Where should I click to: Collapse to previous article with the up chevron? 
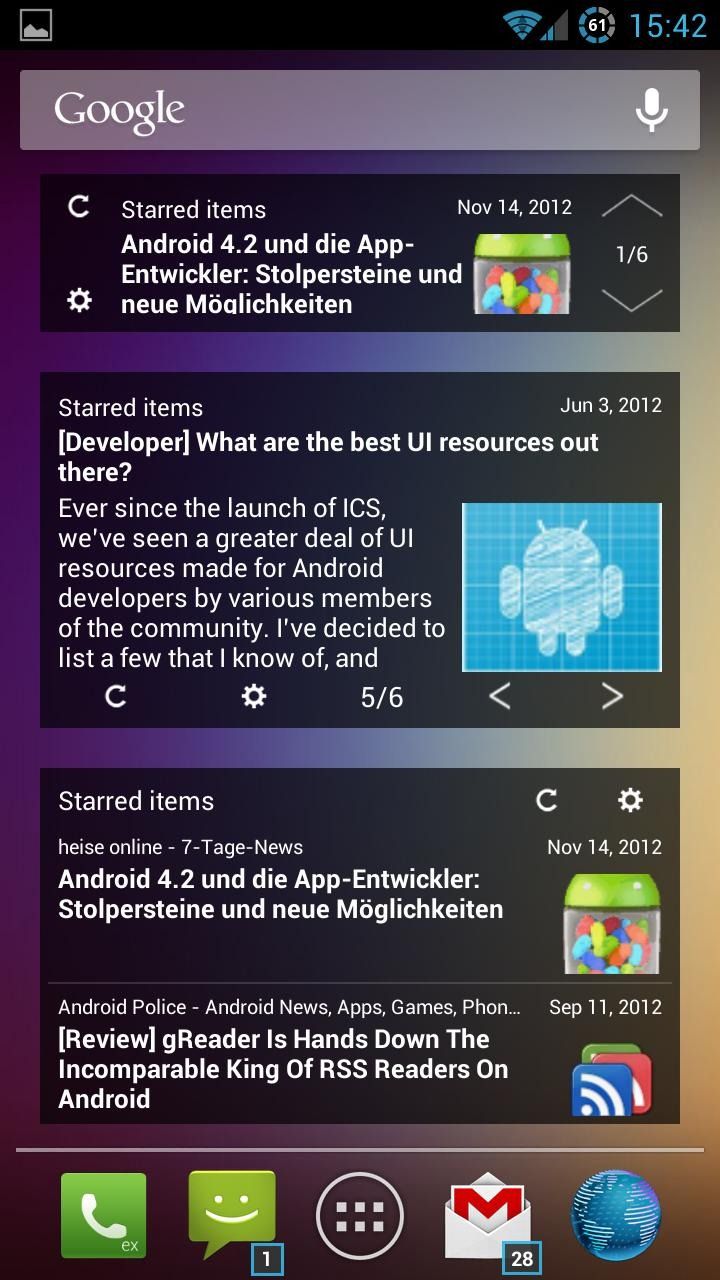pos(631,207)
